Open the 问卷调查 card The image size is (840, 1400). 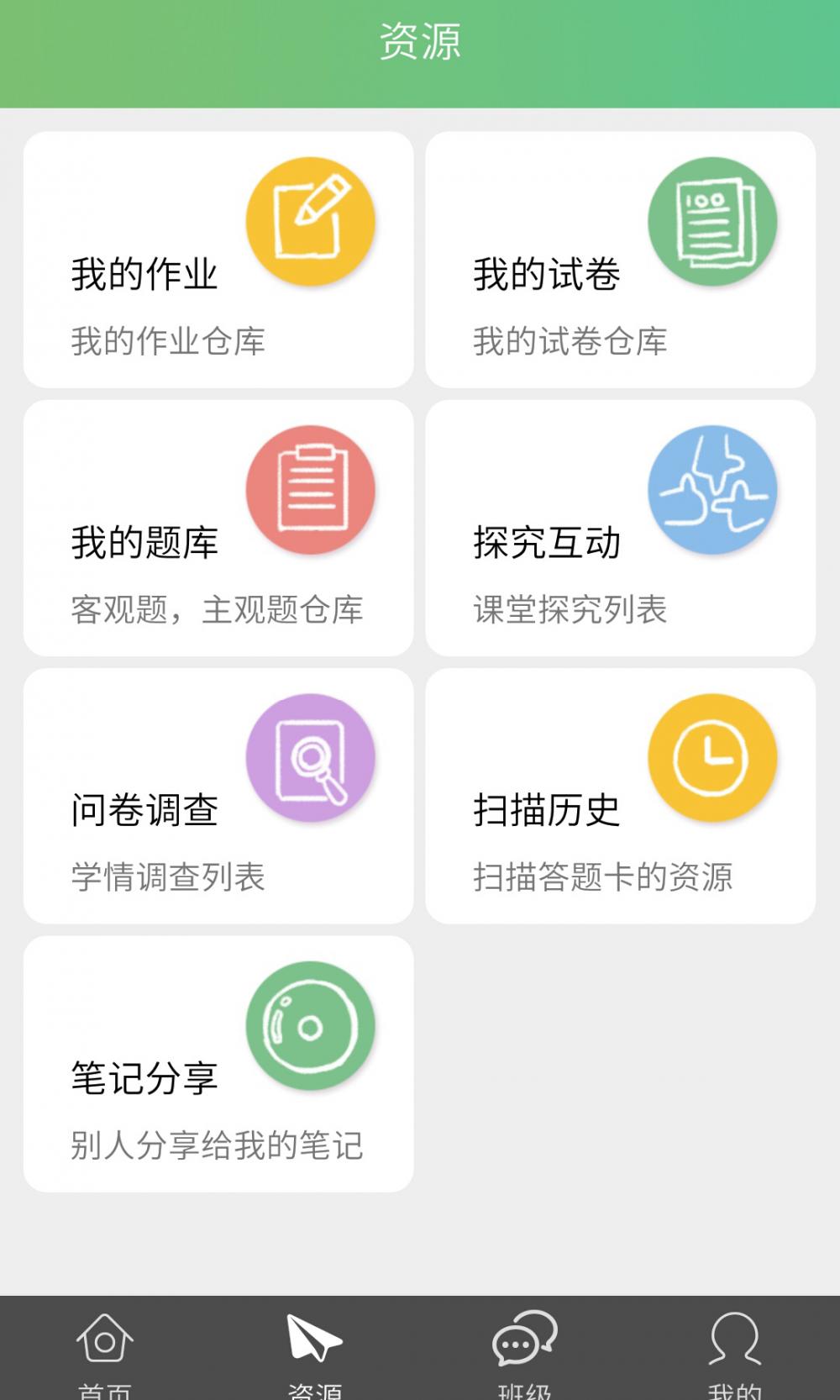[x=218, y=796]
